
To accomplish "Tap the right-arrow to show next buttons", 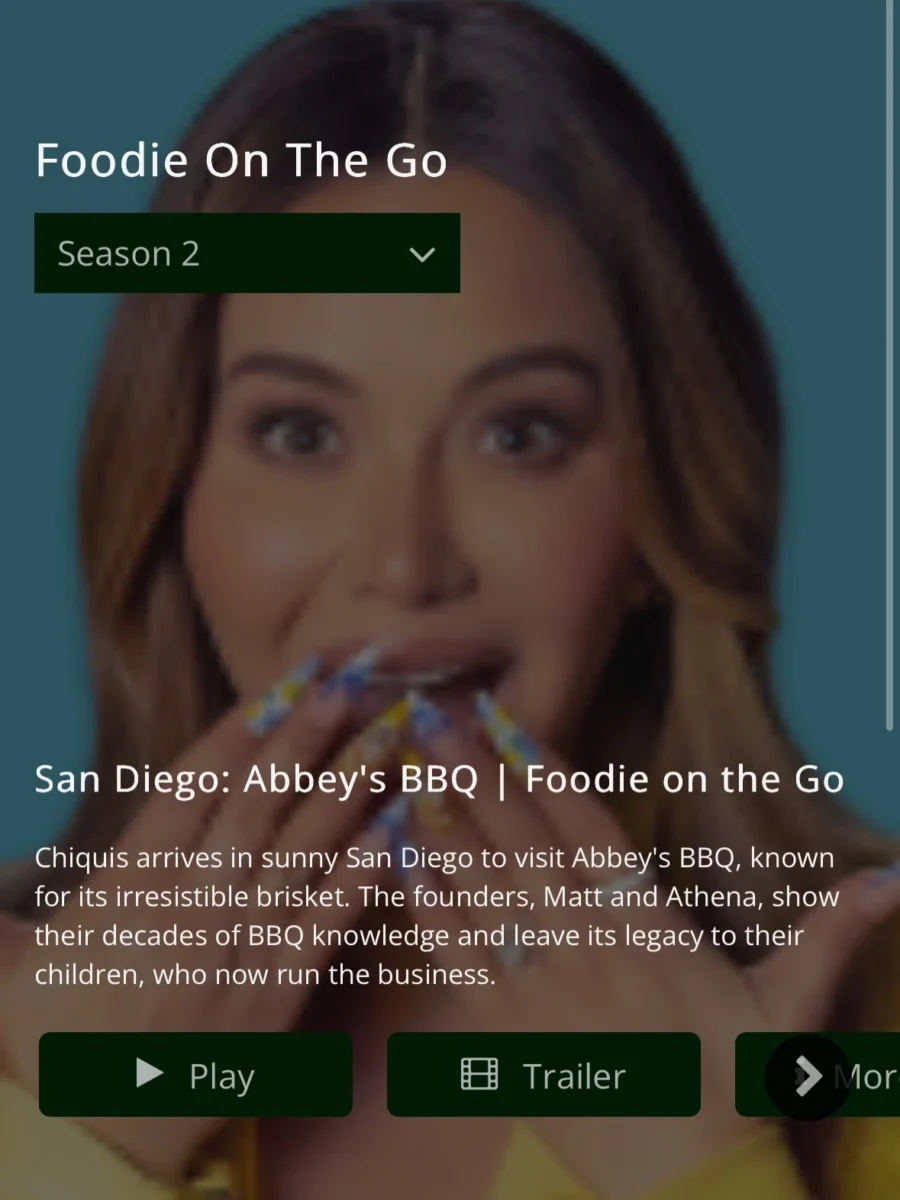I will [x=807, y=1077].
